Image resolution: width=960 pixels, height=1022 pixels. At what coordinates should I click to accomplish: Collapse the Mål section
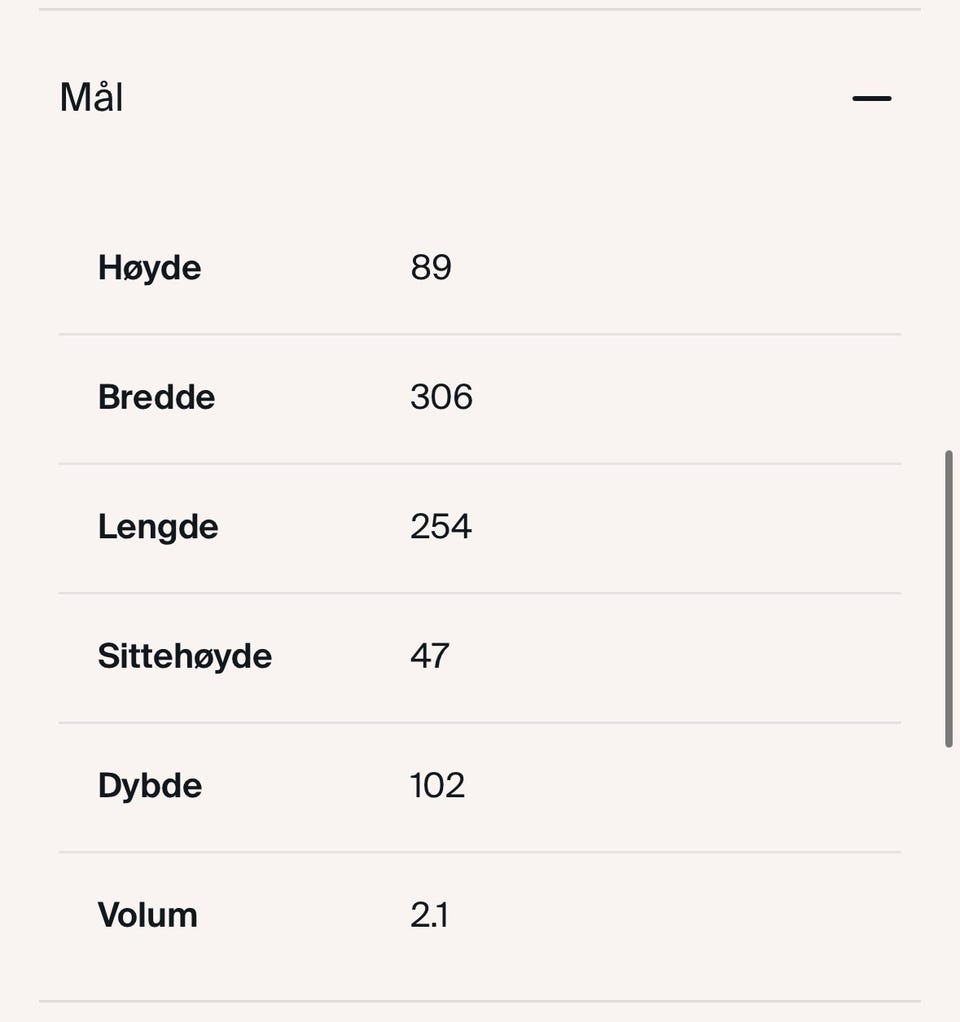click(871, 98)
